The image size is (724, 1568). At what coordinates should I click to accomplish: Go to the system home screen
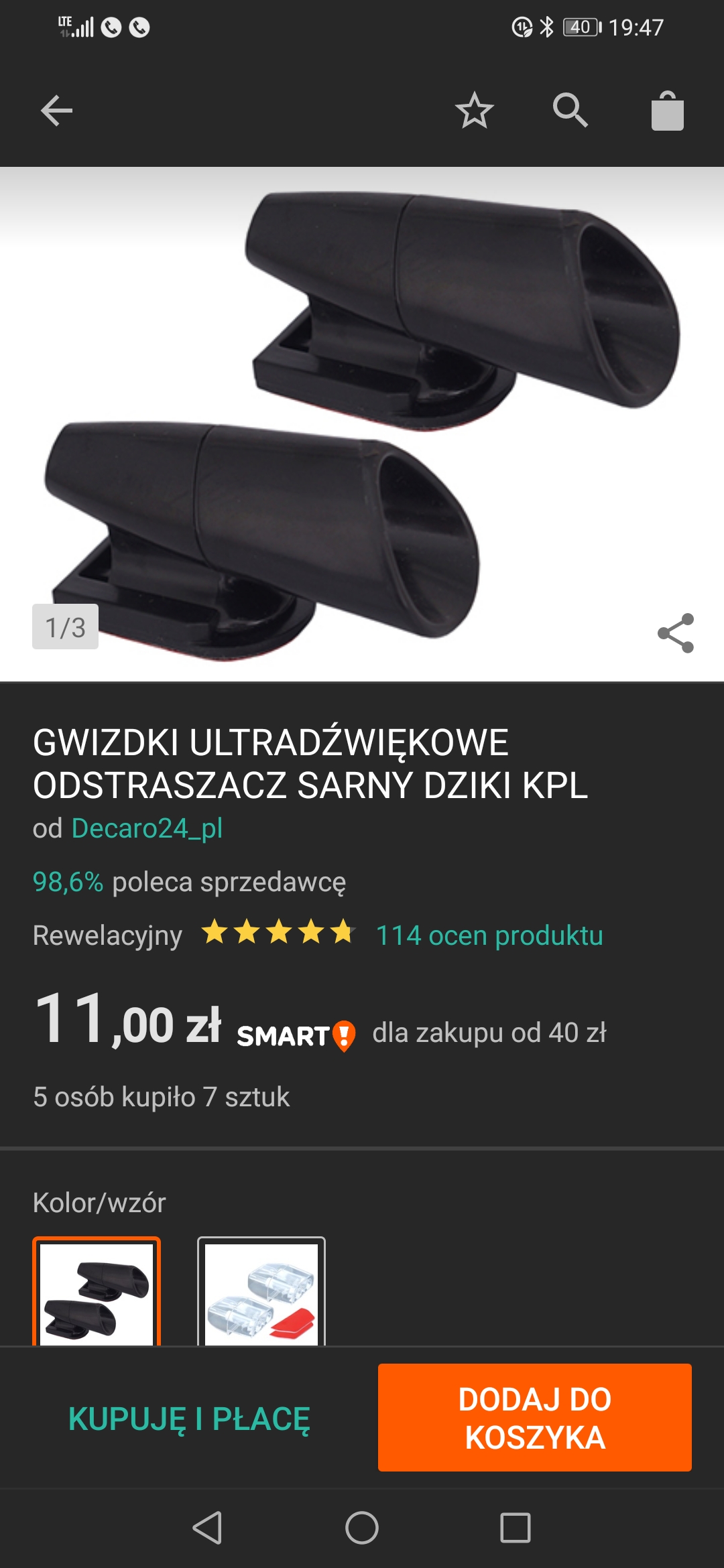click(x=362, y=1528)
